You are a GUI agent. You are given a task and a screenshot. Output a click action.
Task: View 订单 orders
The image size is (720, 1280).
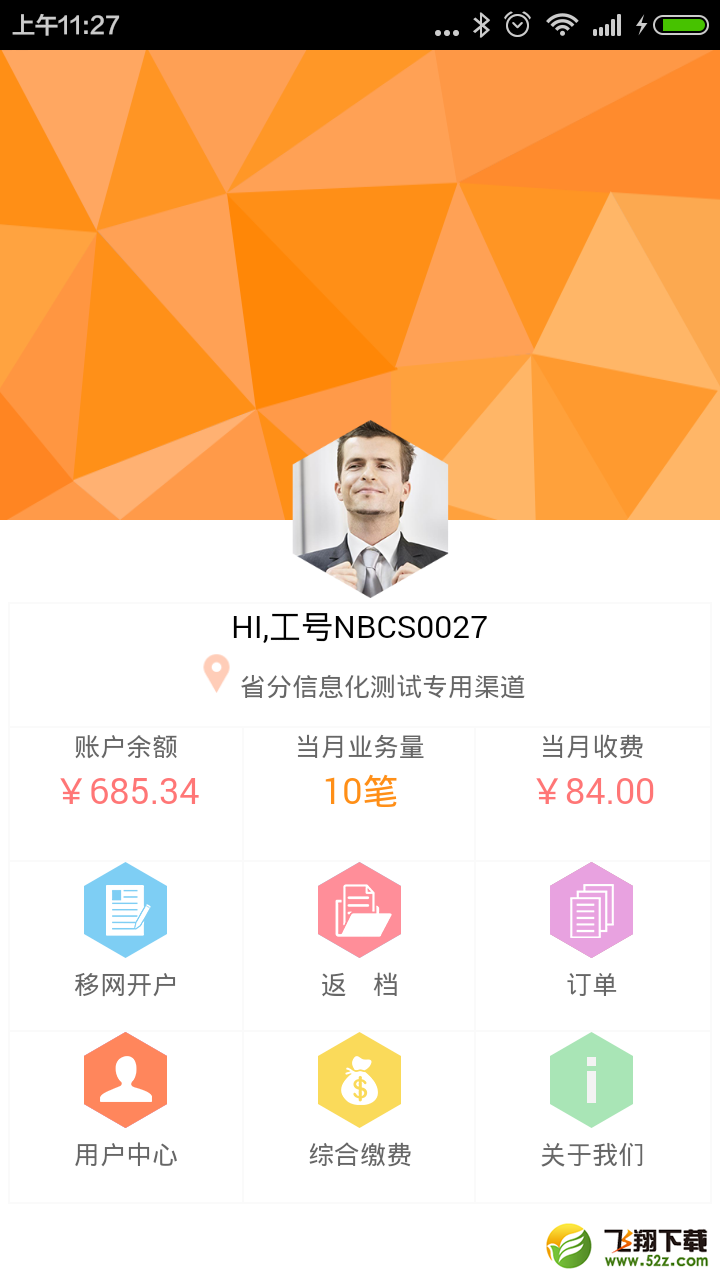592,945
